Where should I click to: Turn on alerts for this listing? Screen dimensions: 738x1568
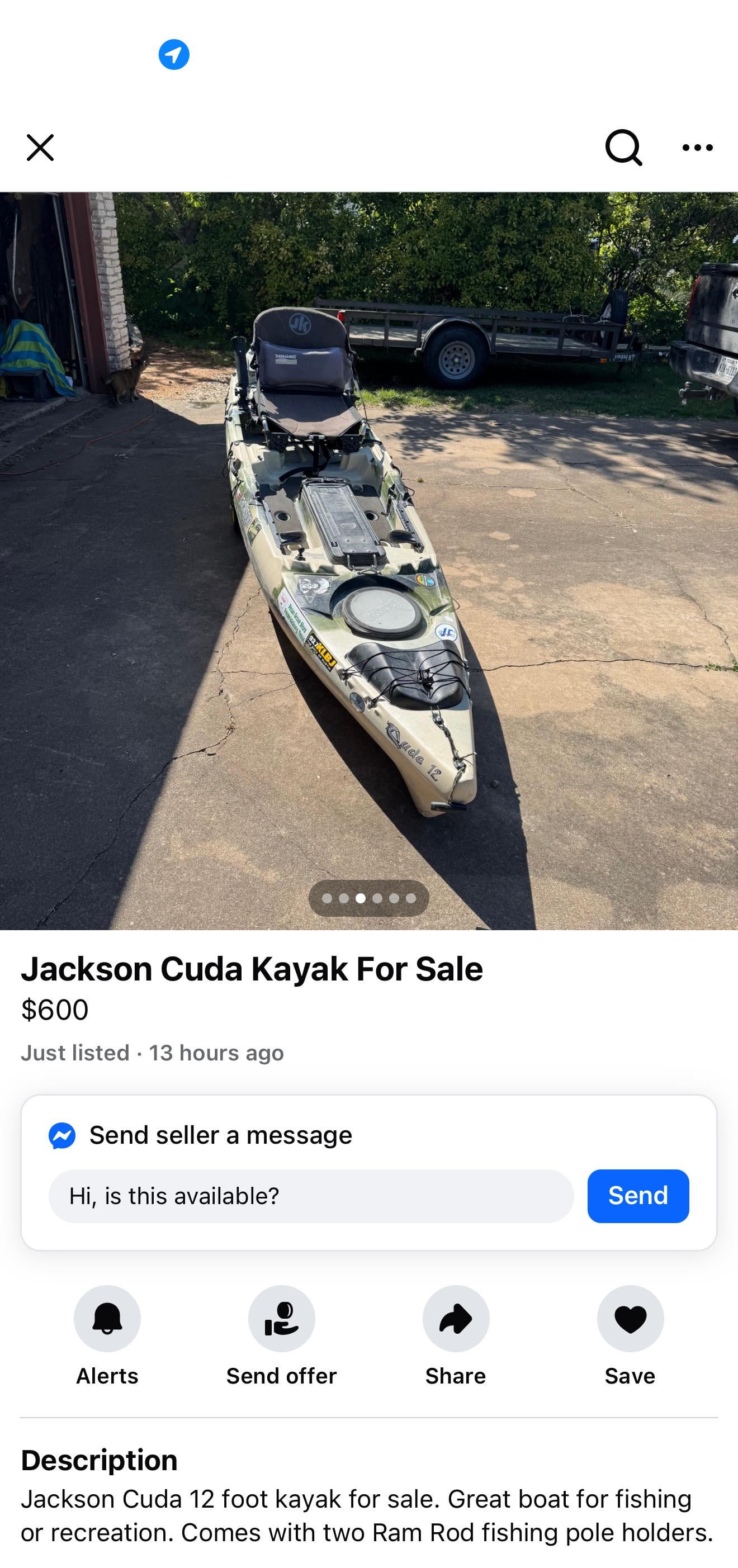coord(107,1319)
